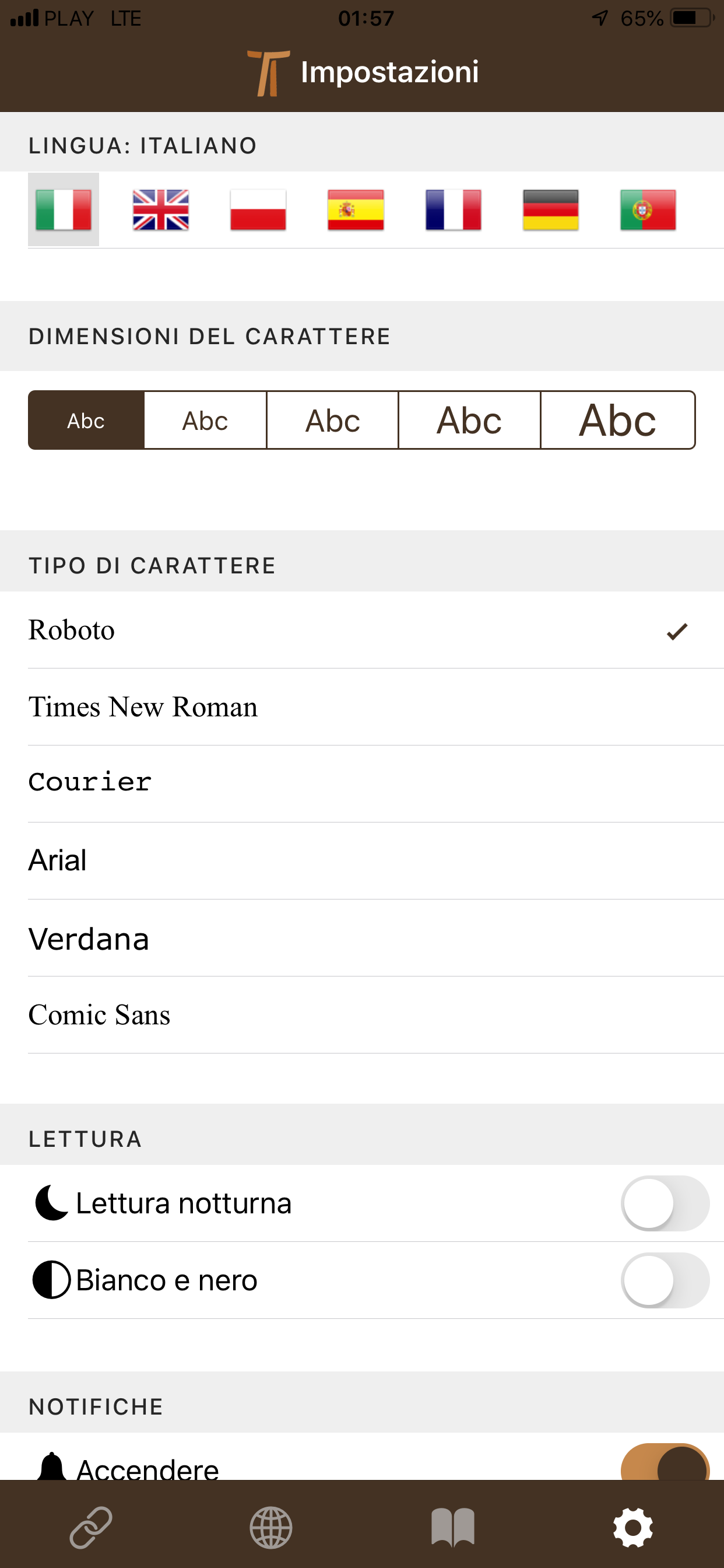Select the largest Abc font size
Viewport: 724px width, 1568px height.
point(617,421)
